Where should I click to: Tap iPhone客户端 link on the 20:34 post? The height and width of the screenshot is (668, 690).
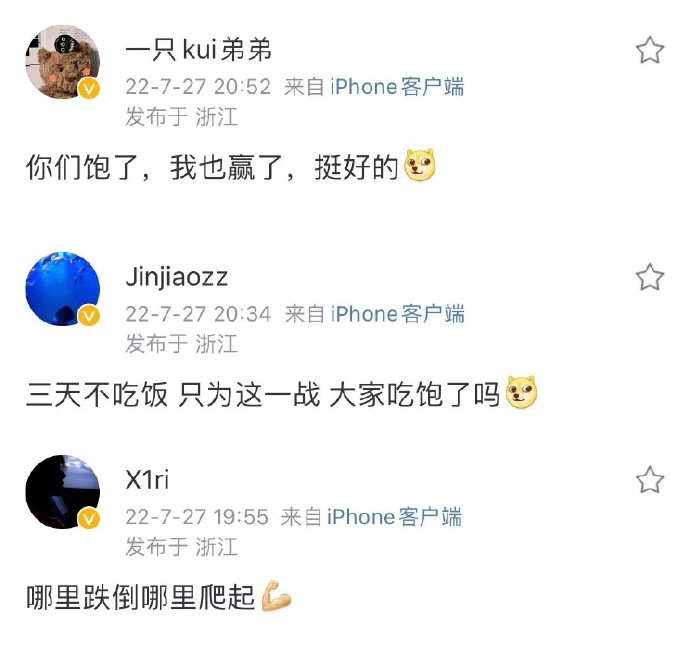coord(397,314)
